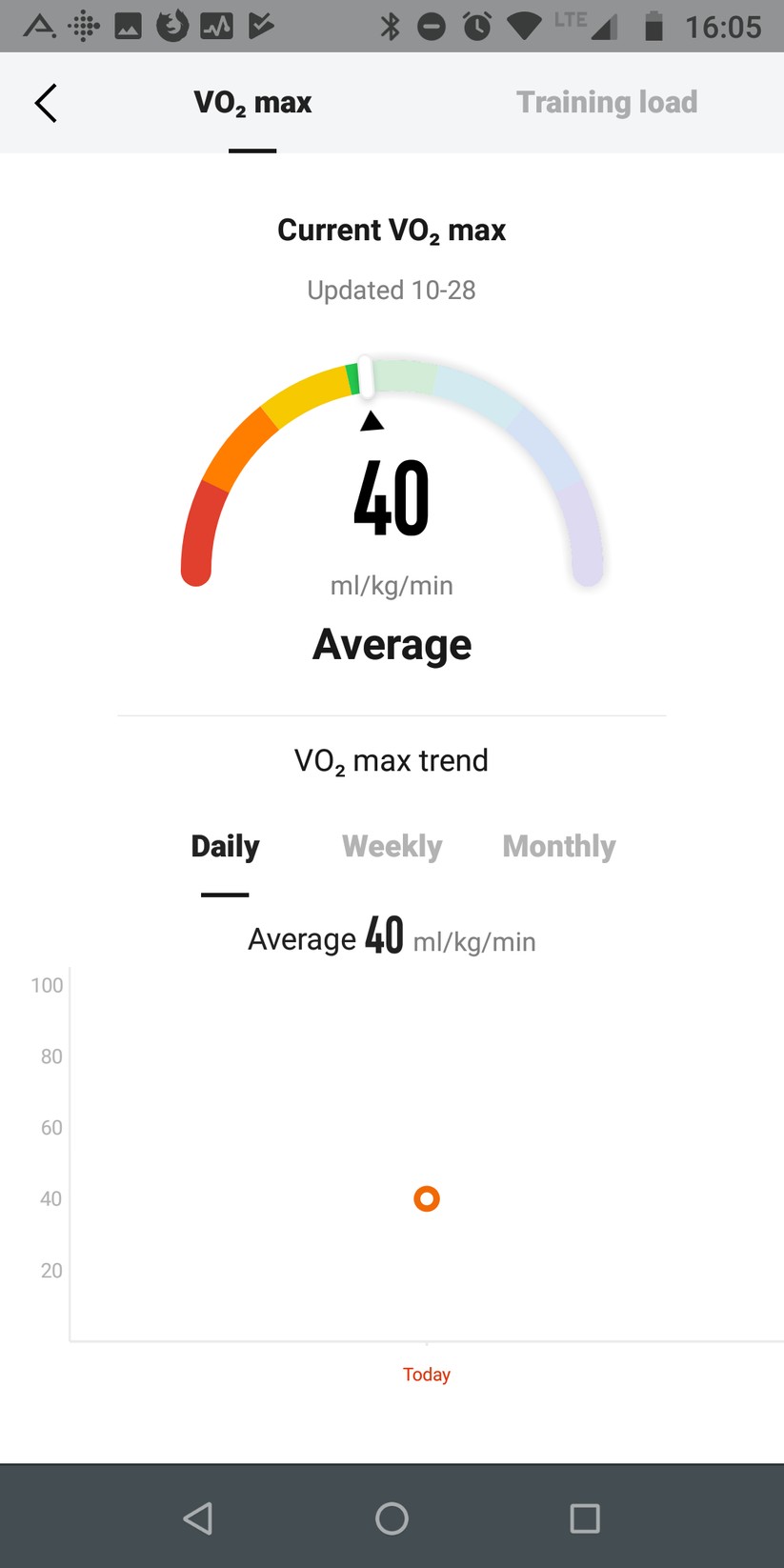Go back using the top-left arrow
The image size is (784, 1568).
[46, 103]
